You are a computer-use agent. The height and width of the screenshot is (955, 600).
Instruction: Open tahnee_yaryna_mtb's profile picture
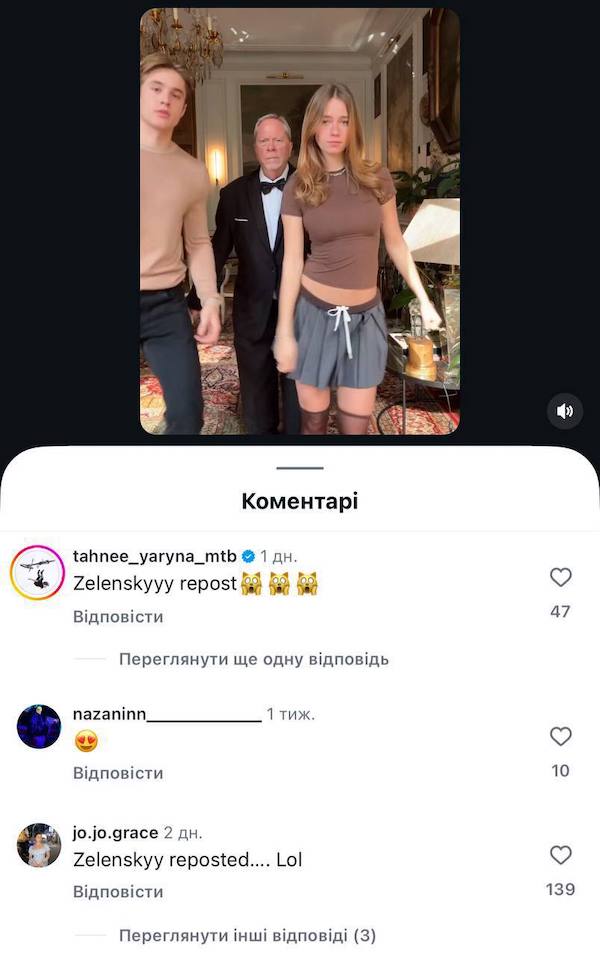(x=38, y=573)
